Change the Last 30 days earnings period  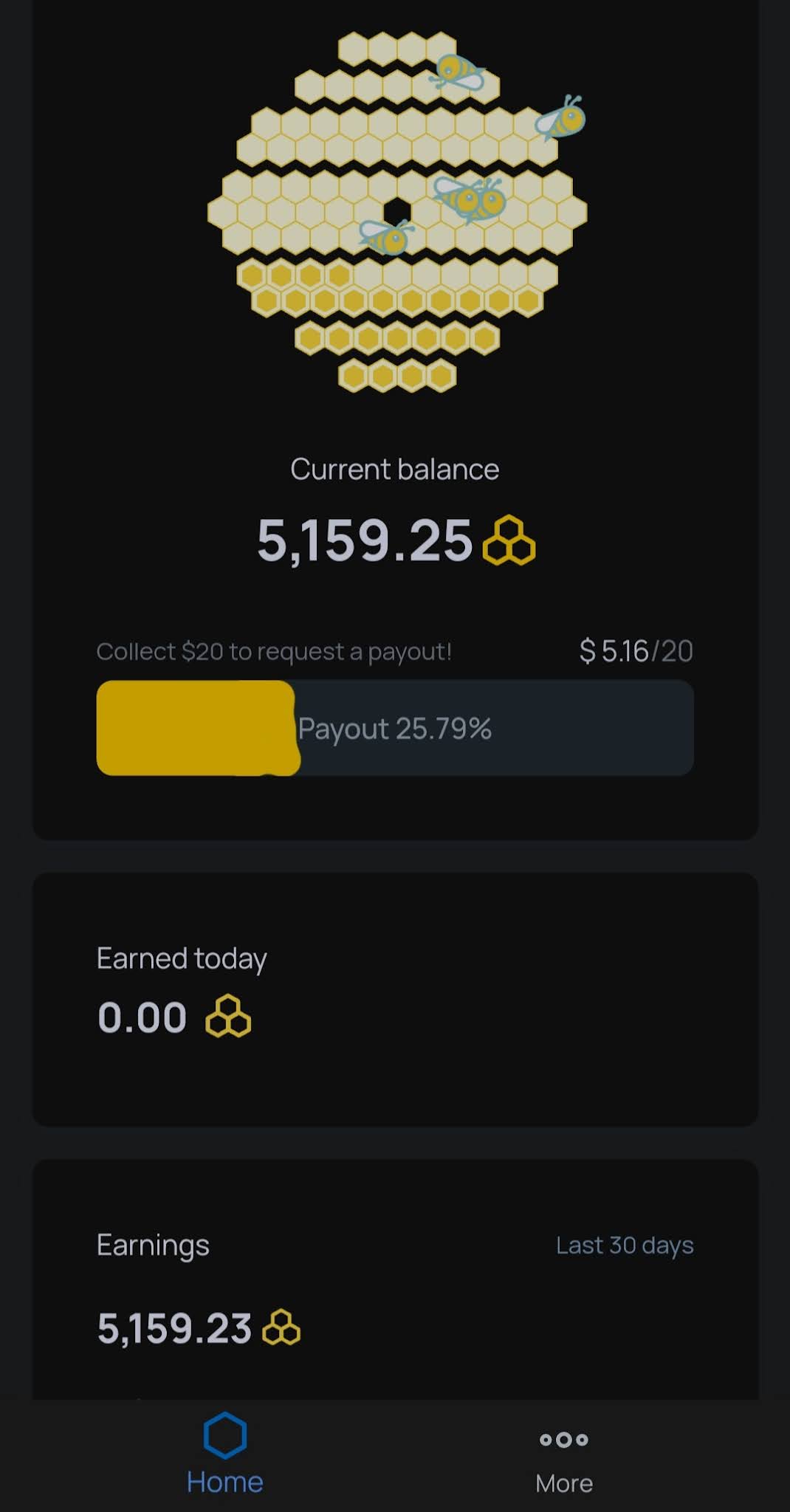(624, 1245)
